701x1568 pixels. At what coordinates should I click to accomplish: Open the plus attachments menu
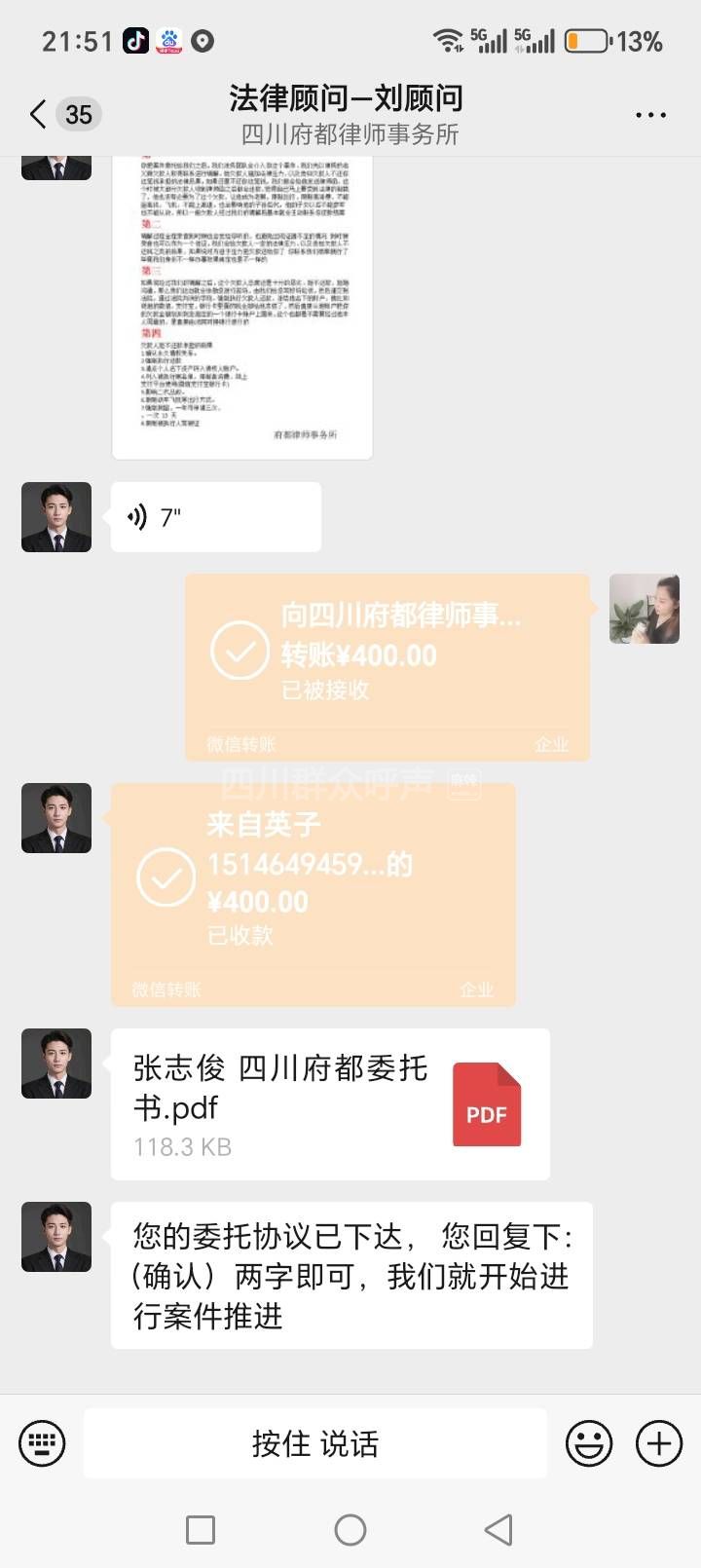(659, 1443)
